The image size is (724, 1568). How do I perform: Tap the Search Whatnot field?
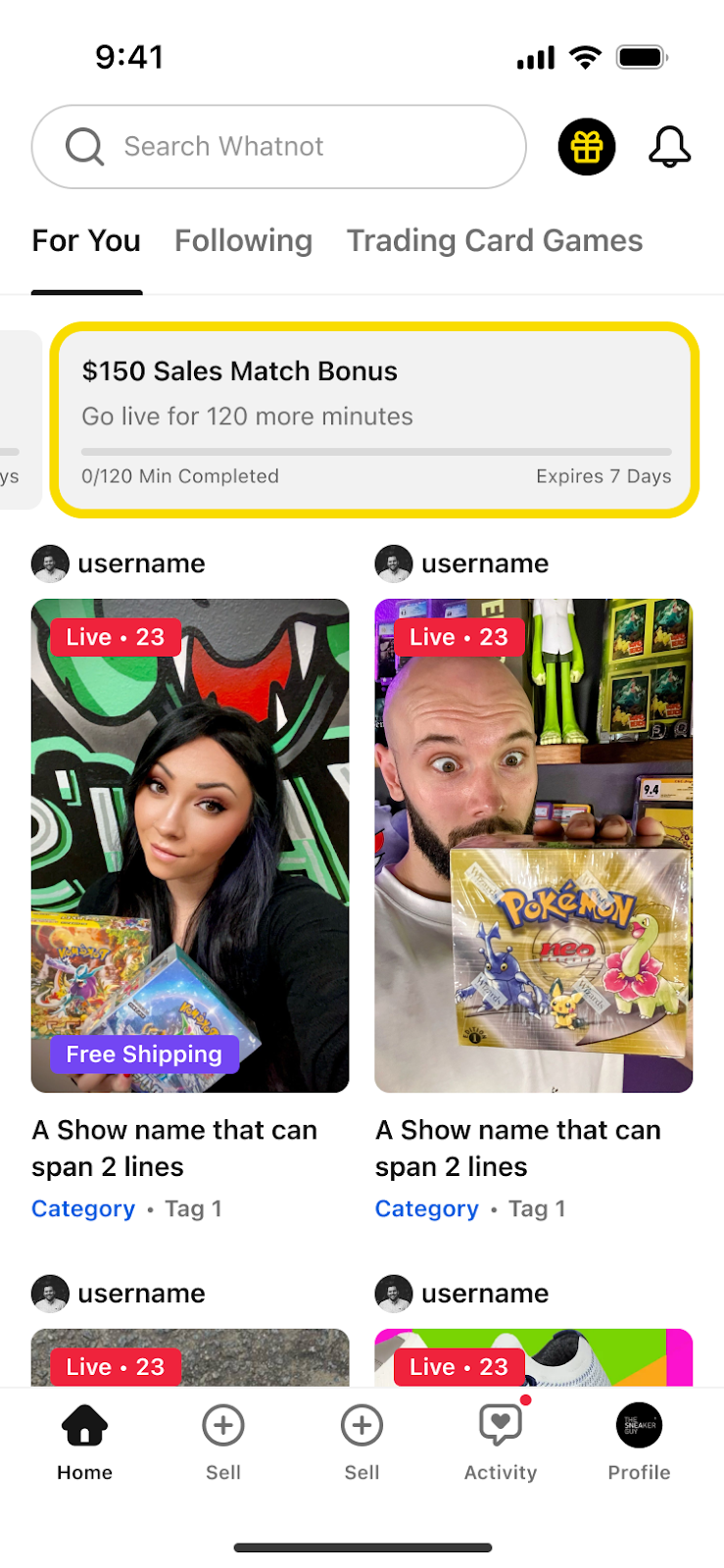tap(279, 147)
